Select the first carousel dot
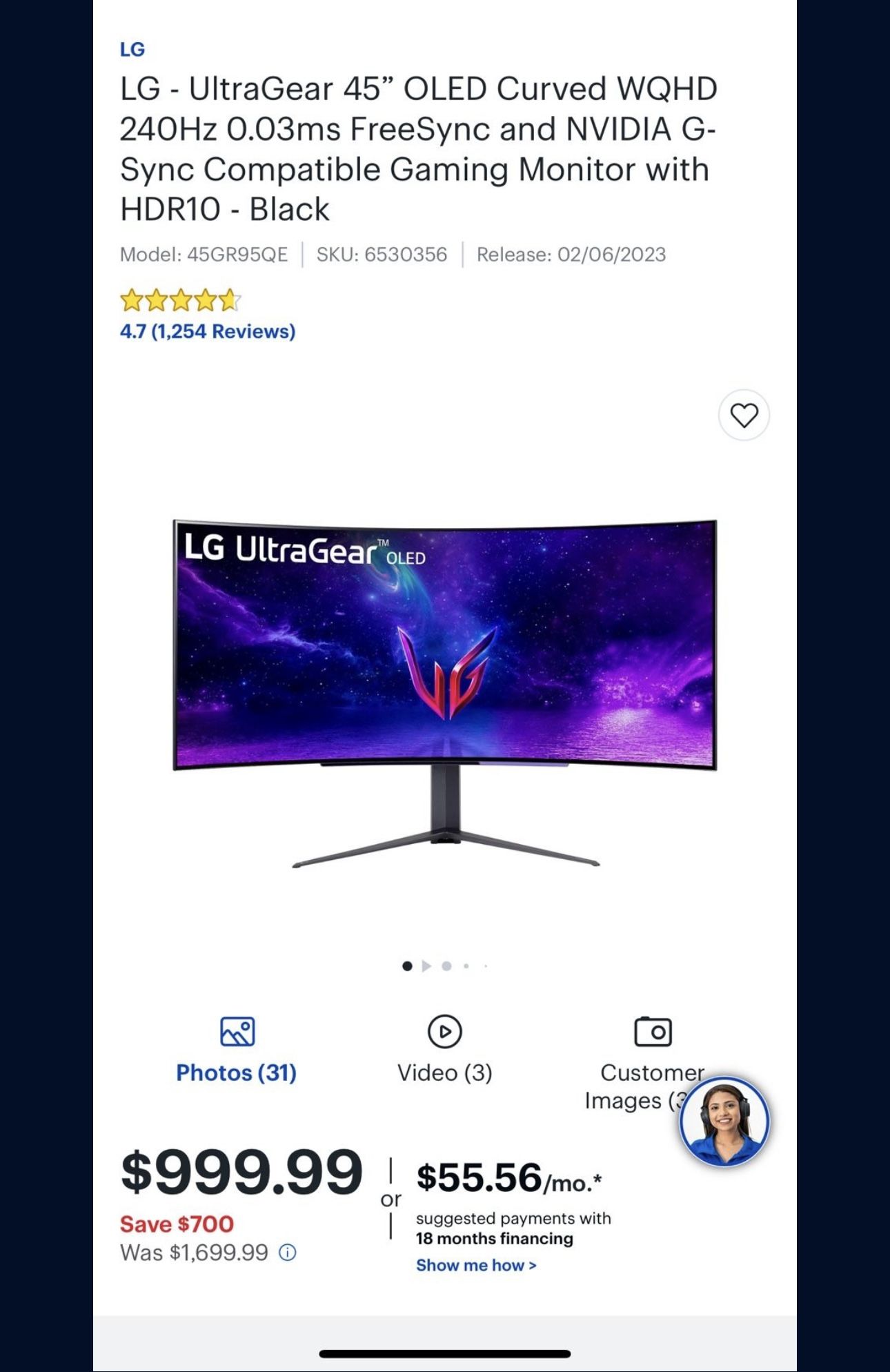890x1372 pixels. (406, 968)
